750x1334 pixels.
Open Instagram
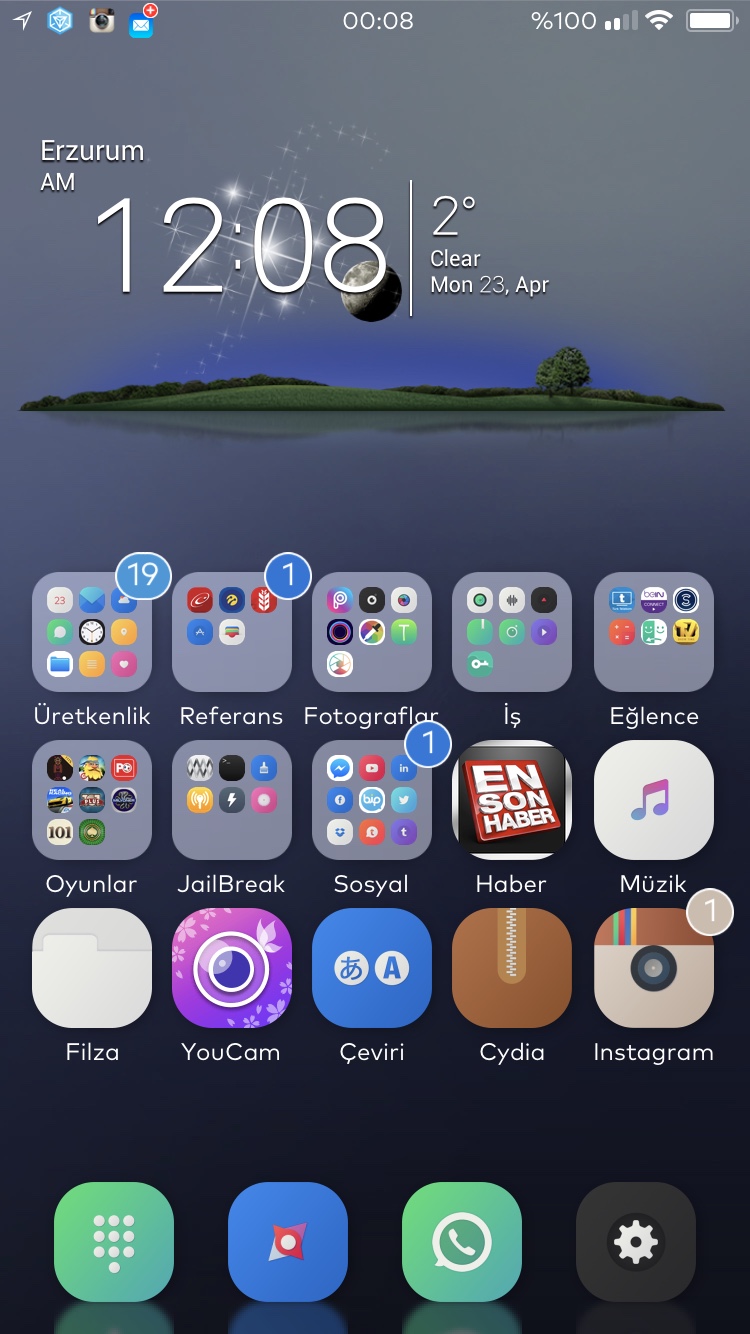coord(654,968)
